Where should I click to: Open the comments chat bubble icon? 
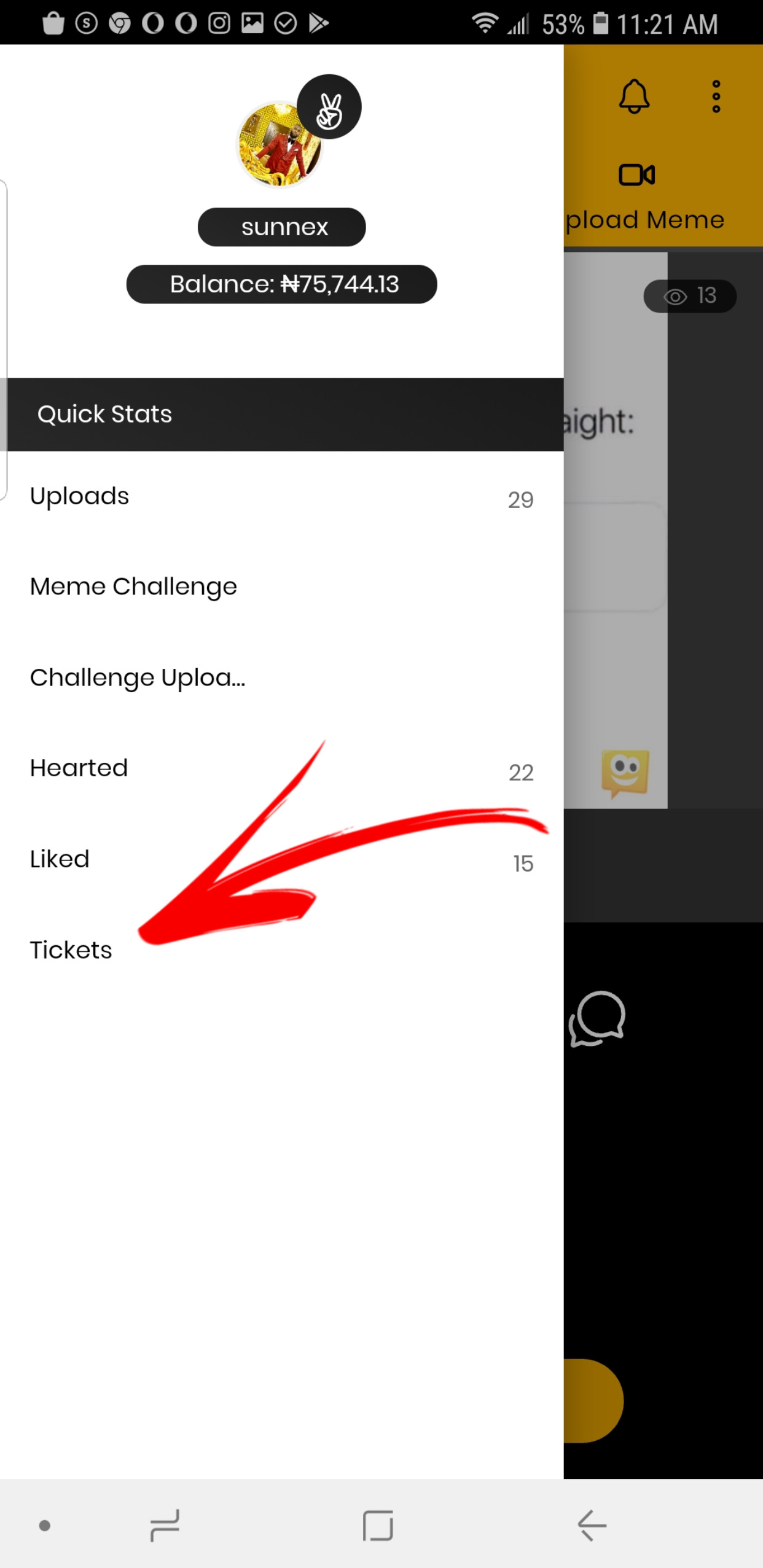597,1019
